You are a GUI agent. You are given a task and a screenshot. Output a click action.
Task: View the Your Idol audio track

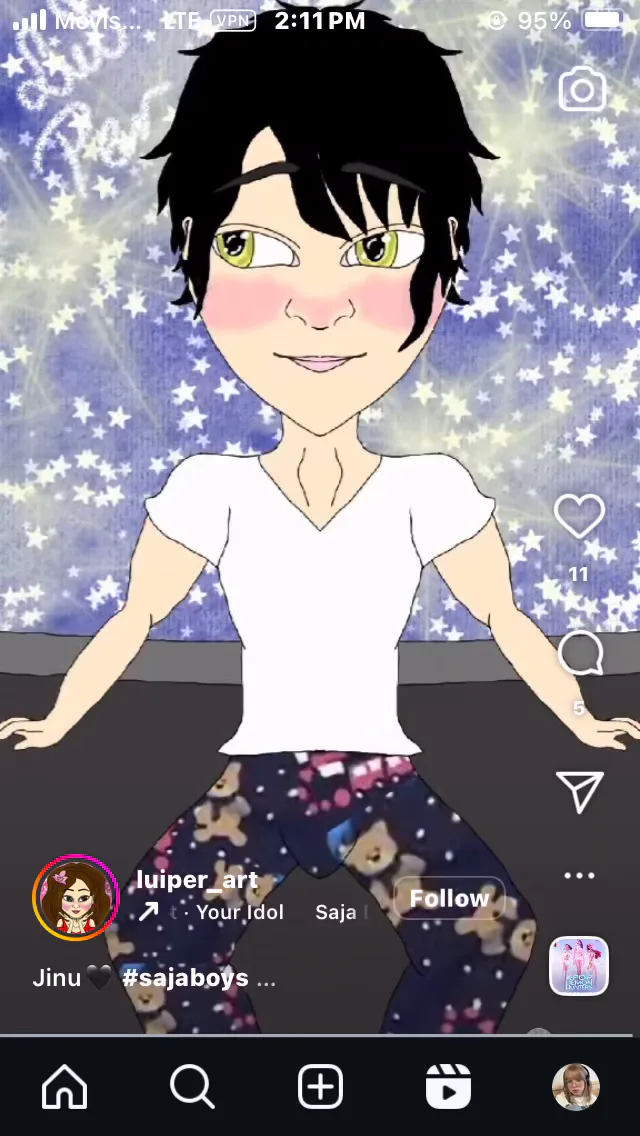click(x=240, y=912)
